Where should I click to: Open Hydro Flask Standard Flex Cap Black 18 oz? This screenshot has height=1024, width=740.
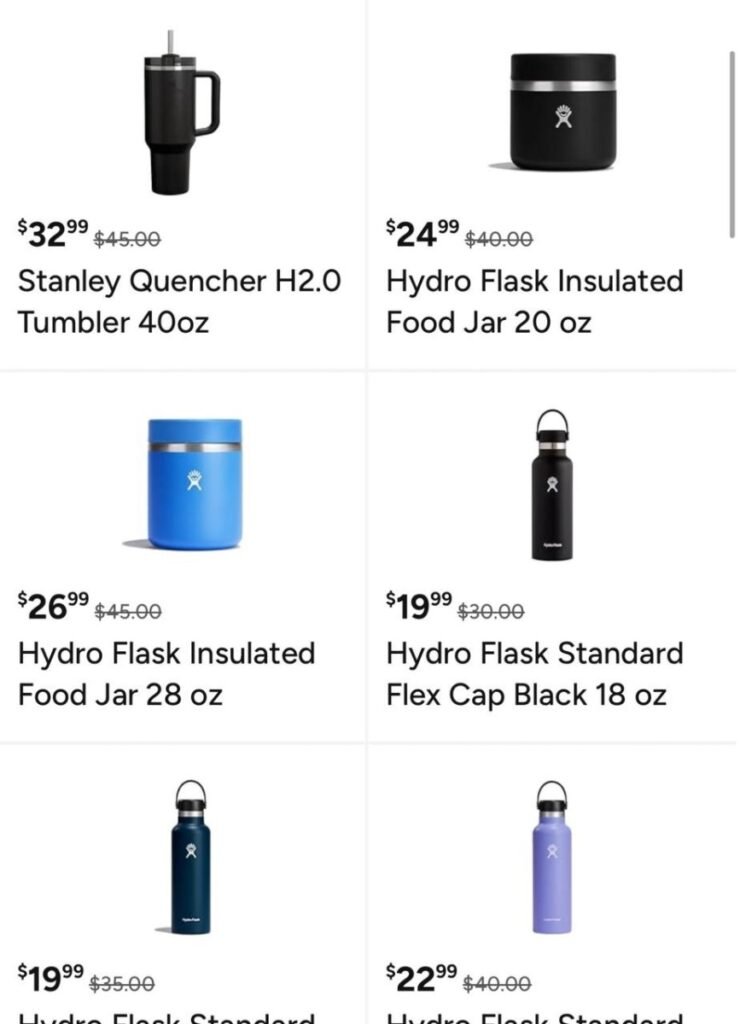coord(551,484)
